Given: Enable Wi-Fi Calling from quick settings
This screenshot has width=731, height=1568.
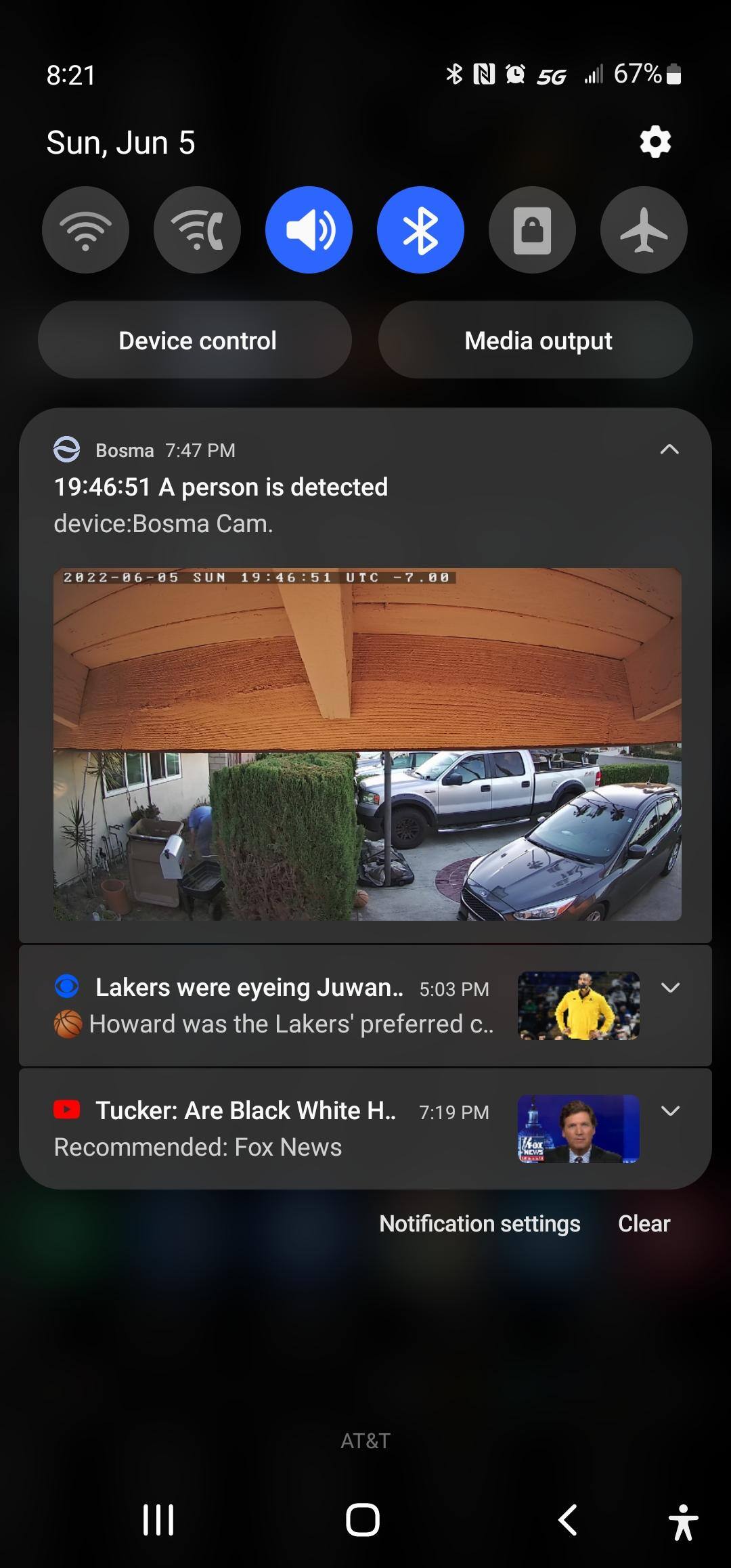Looking at the screenshot, I should [x=197, y=230].
